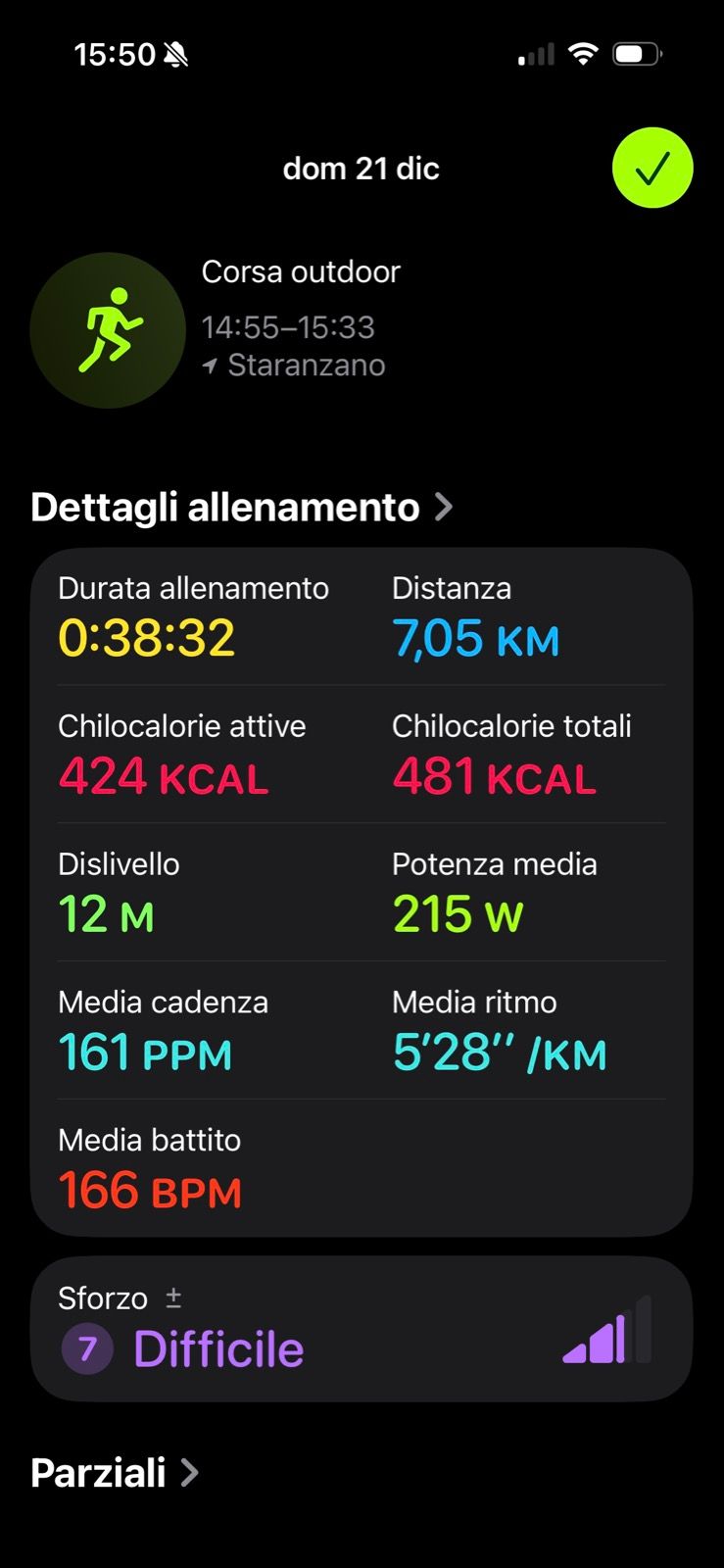Open the Parziali splits section
724x1568 pixels.
click(x=115, y=1473)
